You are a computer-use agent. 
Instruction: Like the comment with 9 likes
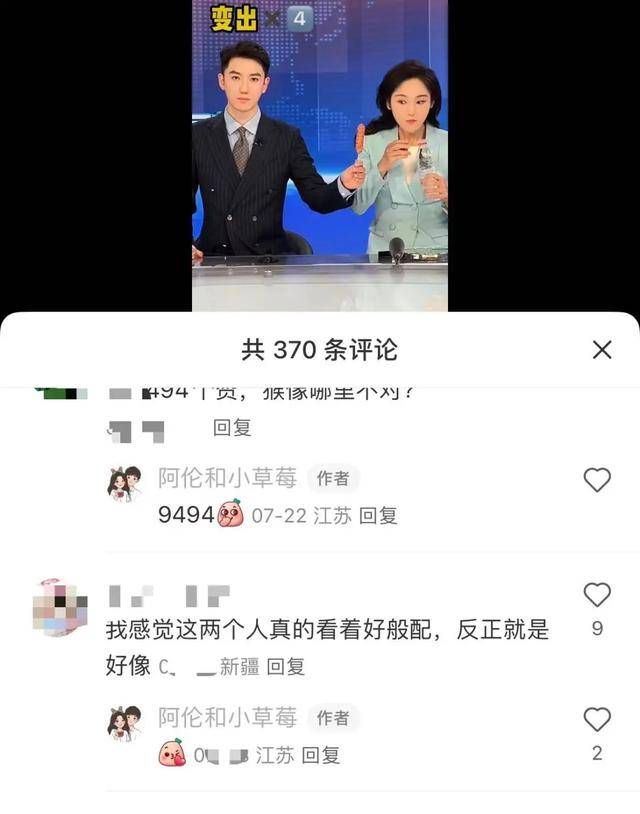[597, 595]
